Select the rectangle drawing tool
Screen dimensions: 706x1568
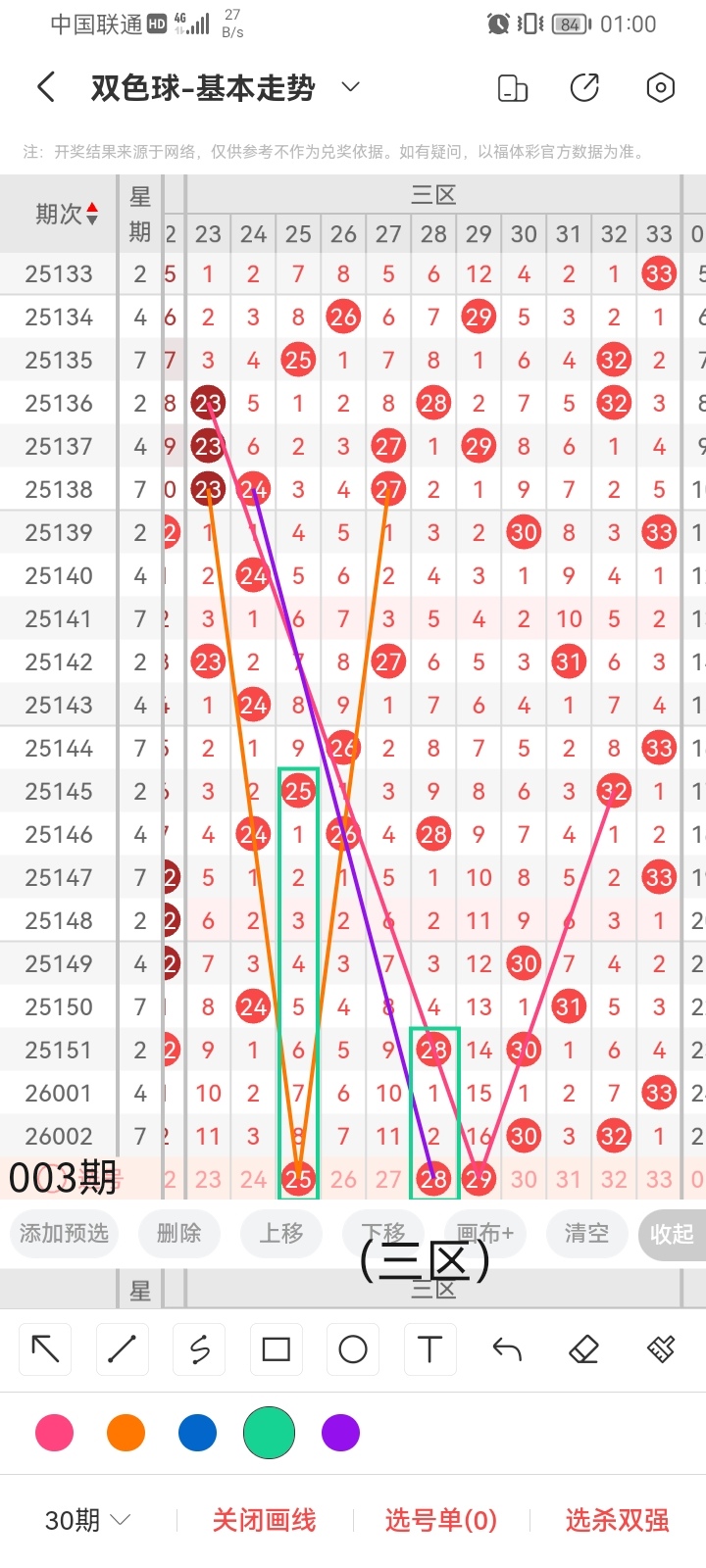tap(277, 1349)
